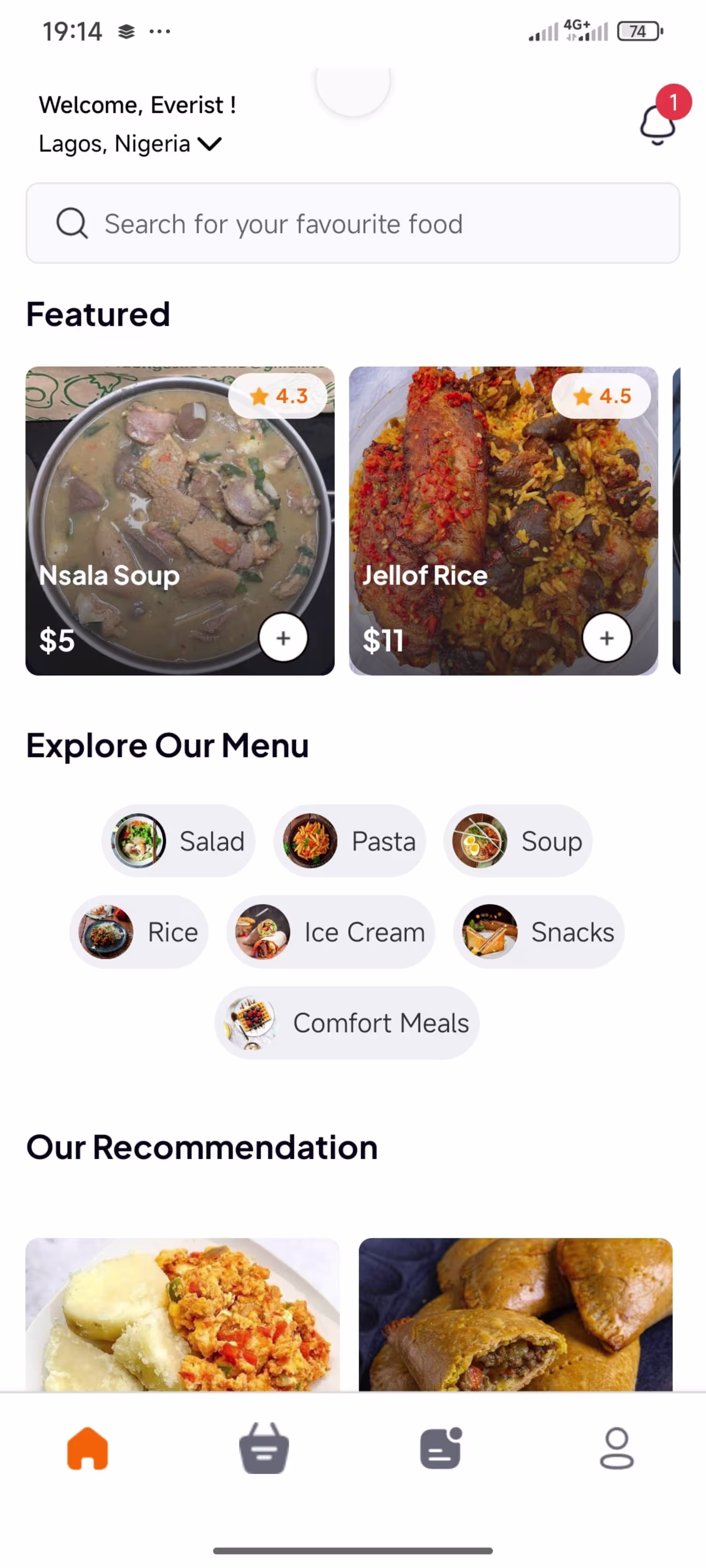Switch to the basket tab
This screenshot has height=1568, width=706.
point(264,1448)
